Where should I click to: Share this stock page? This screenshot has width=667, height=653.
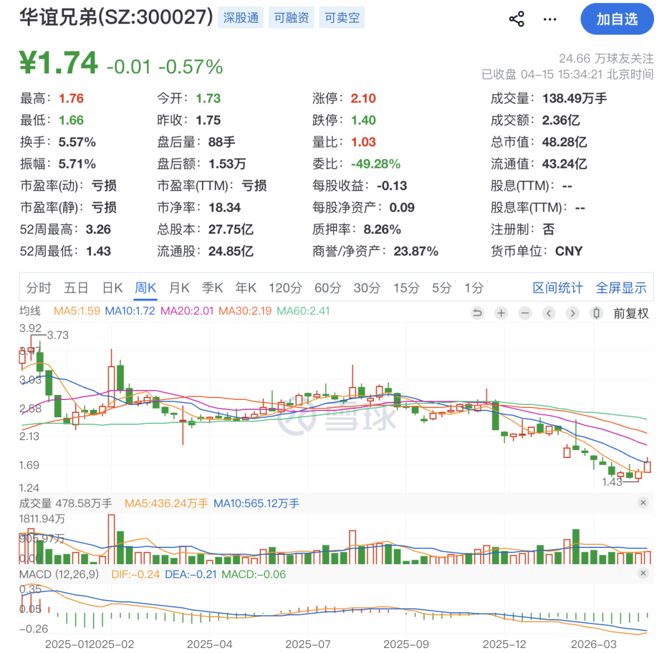point(517,19)
